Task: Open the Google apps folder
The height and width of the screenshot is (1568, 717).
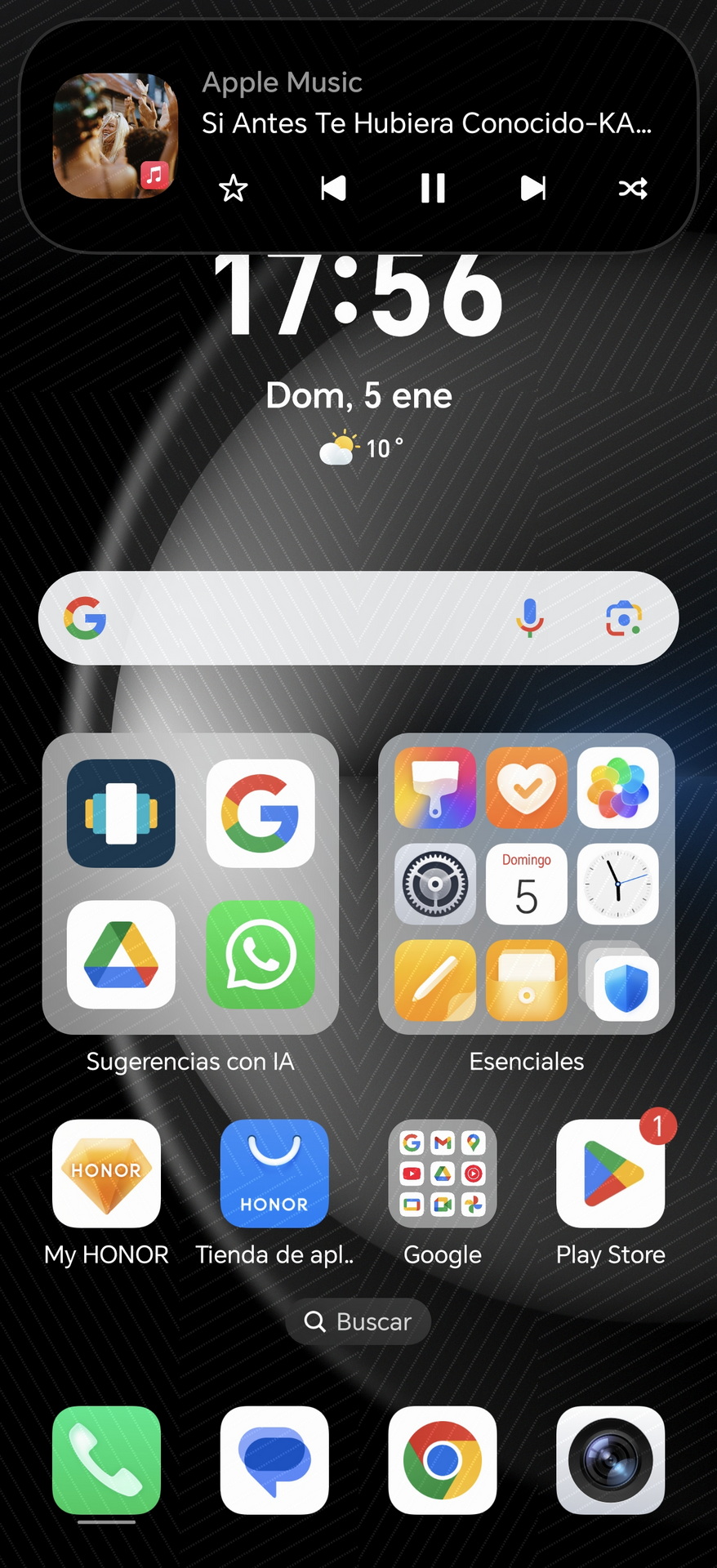Action: [443, 1174]
